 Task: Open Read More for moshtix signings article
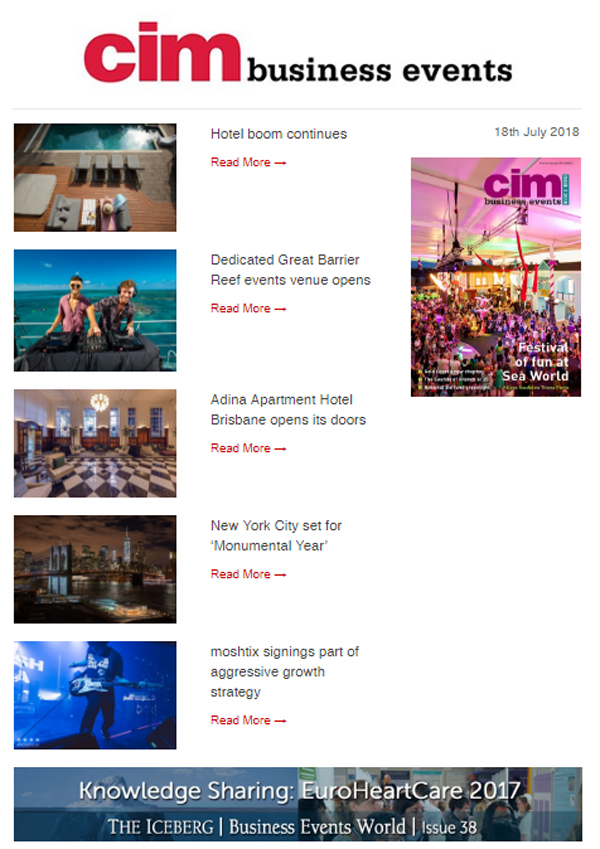tap(248, 720)
